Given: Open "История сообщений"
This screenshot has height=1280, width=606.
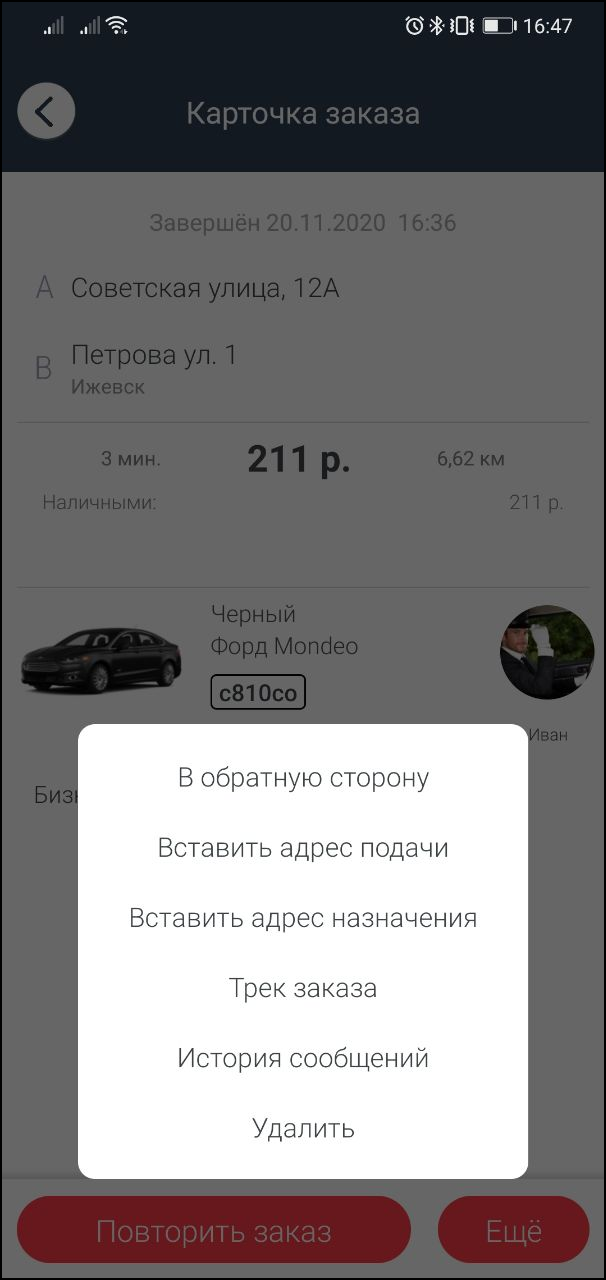Looking at the screenshot, I should coord(303,1058).
